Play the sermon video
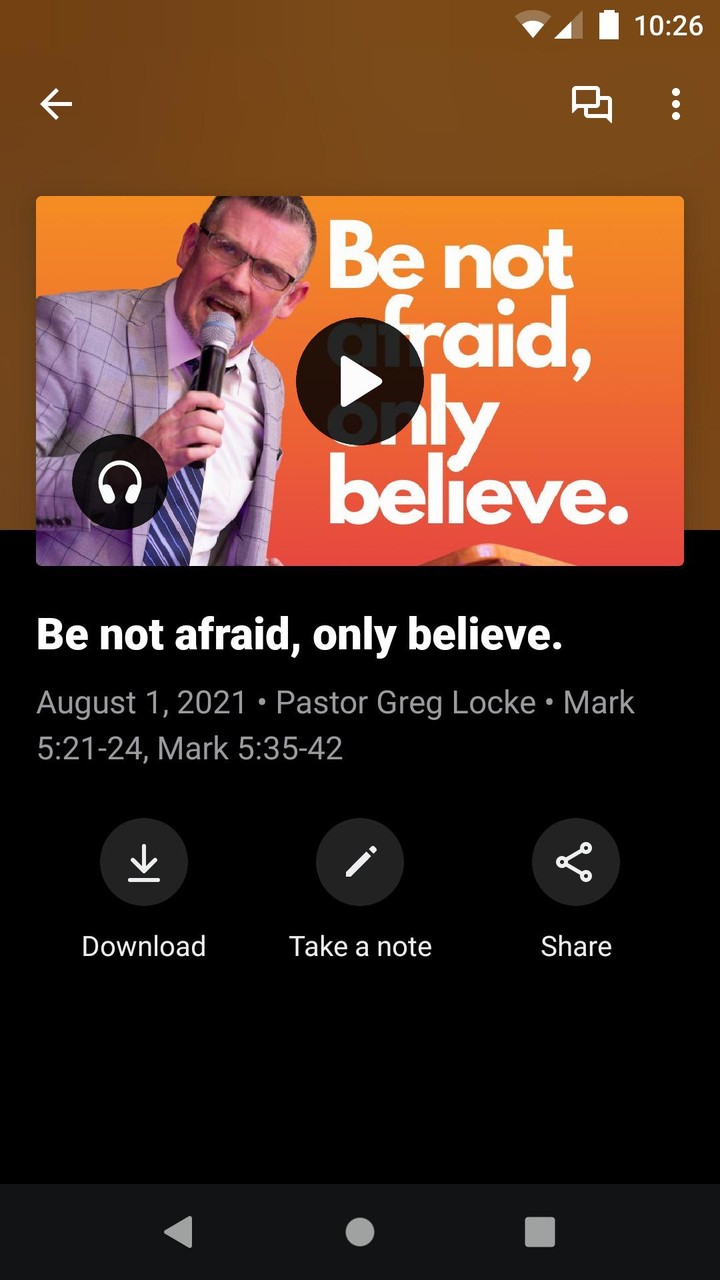This screenshot has width=720, height=1280. [360, 380]
